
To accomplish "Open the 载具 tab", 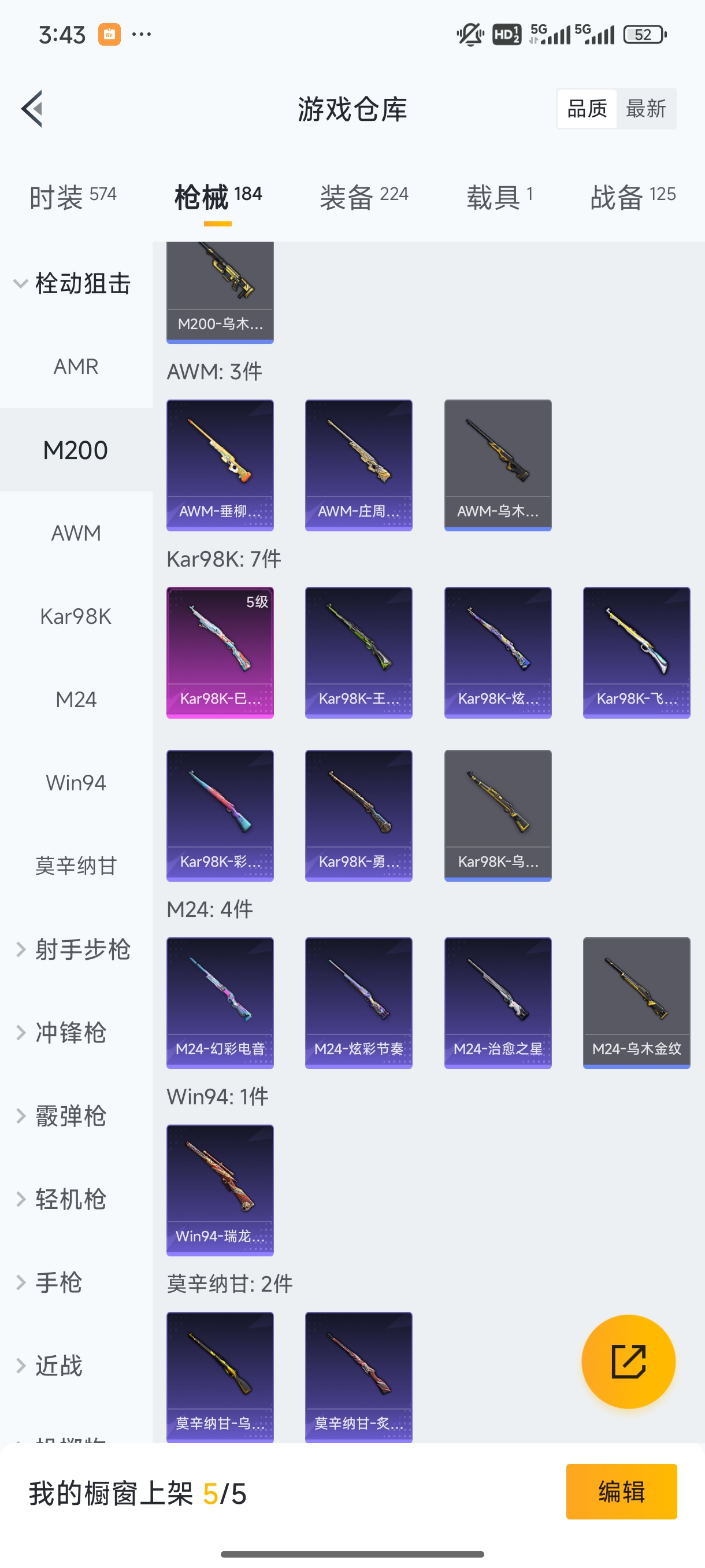I will coord(499,197).
